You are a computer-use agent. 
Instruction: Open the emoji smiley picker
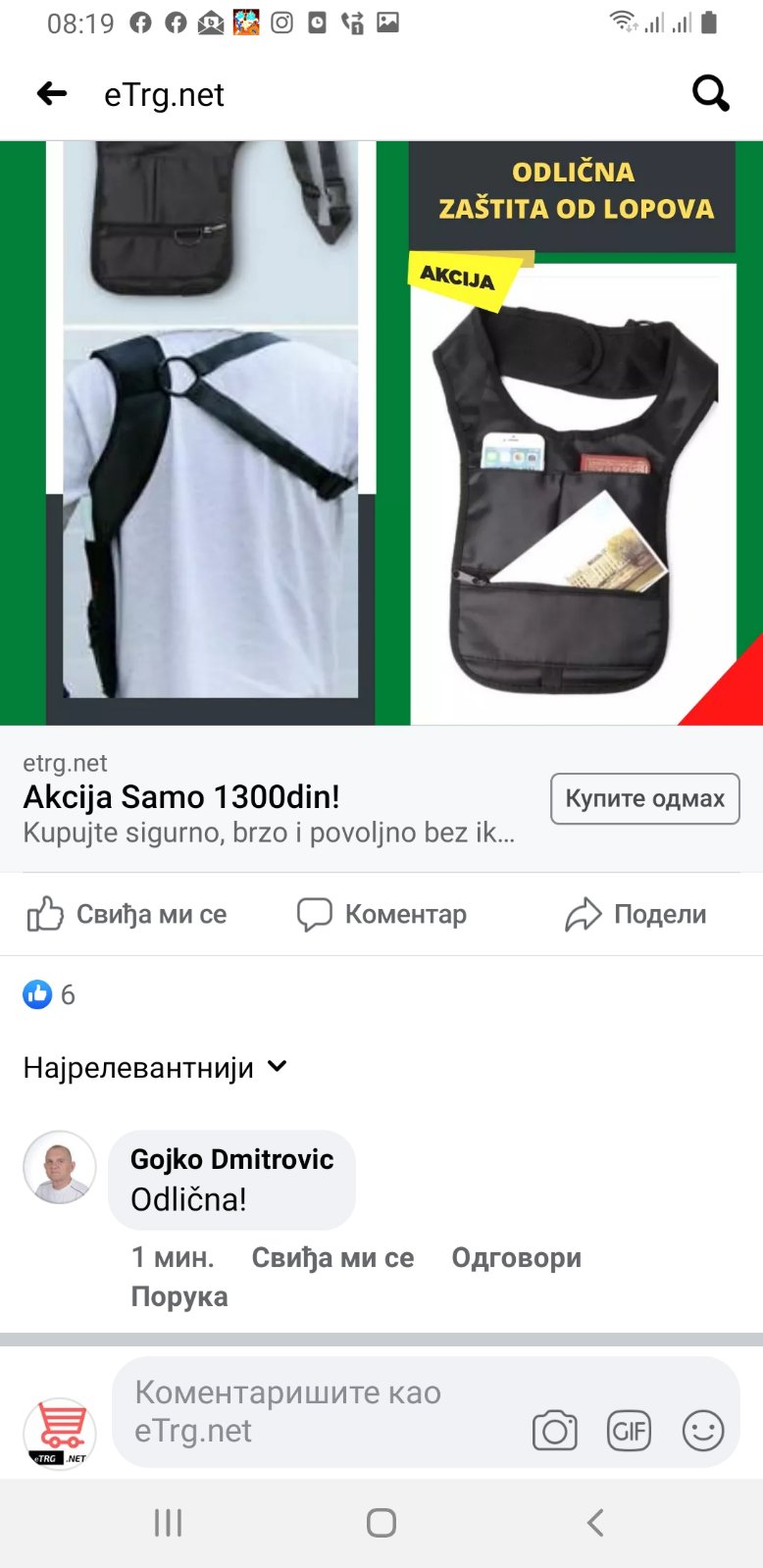702,1431
